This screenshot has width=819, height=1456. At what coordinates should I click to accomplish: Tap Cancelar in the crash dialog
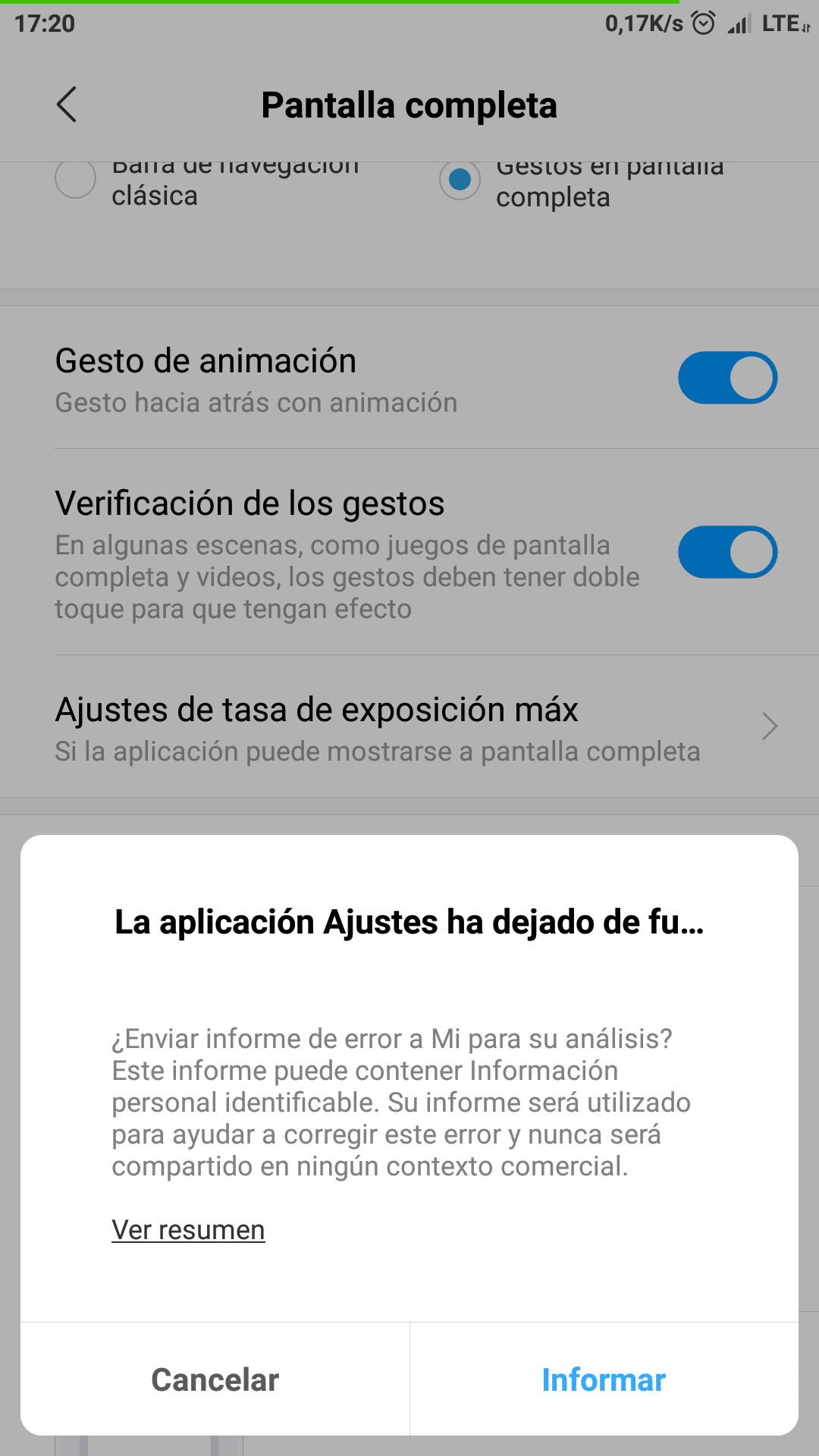pyautogui.click(x=215, y=1379)
